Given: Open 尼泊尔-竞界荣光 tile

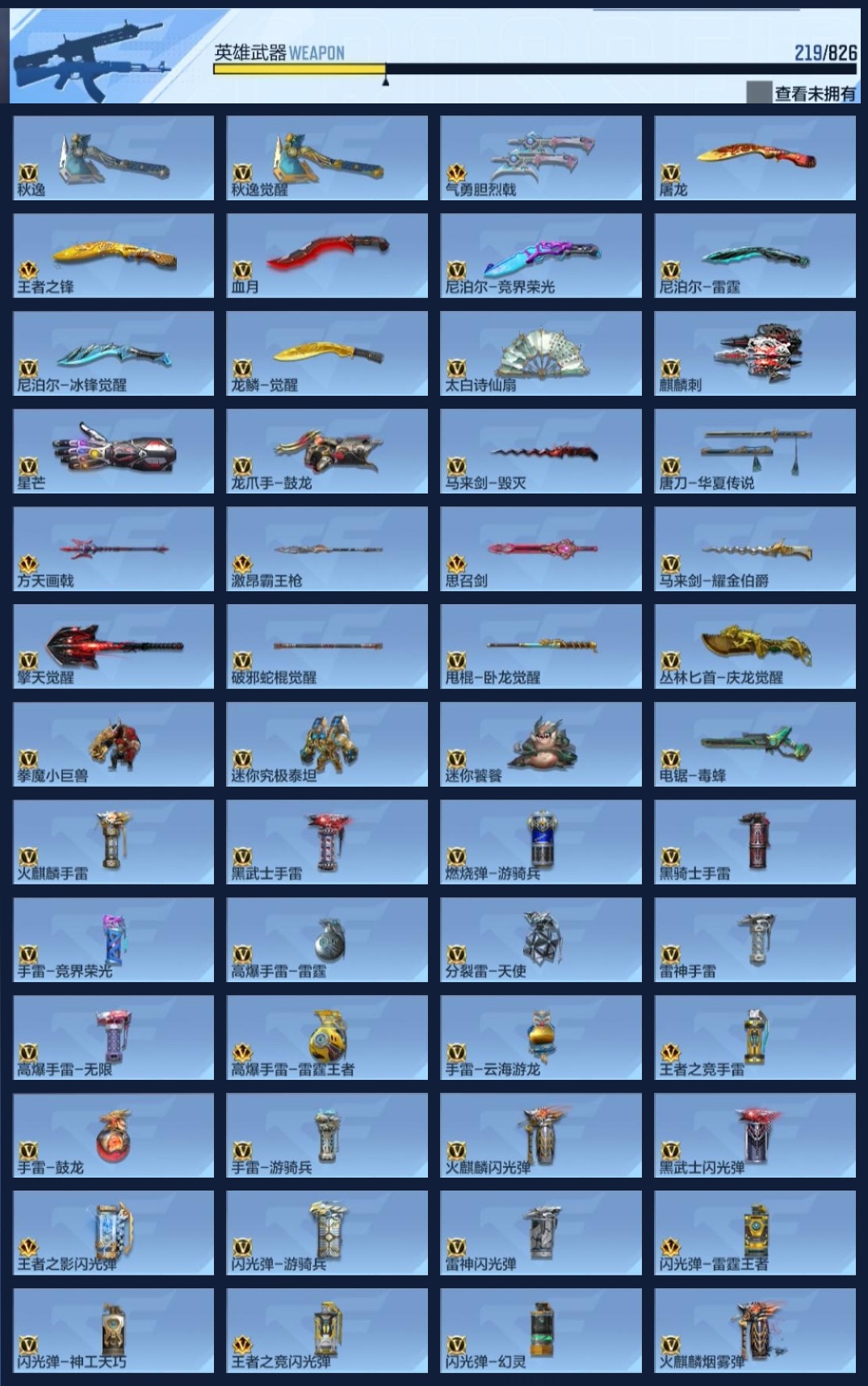Looking at the screenshot, I should (541, 255).
